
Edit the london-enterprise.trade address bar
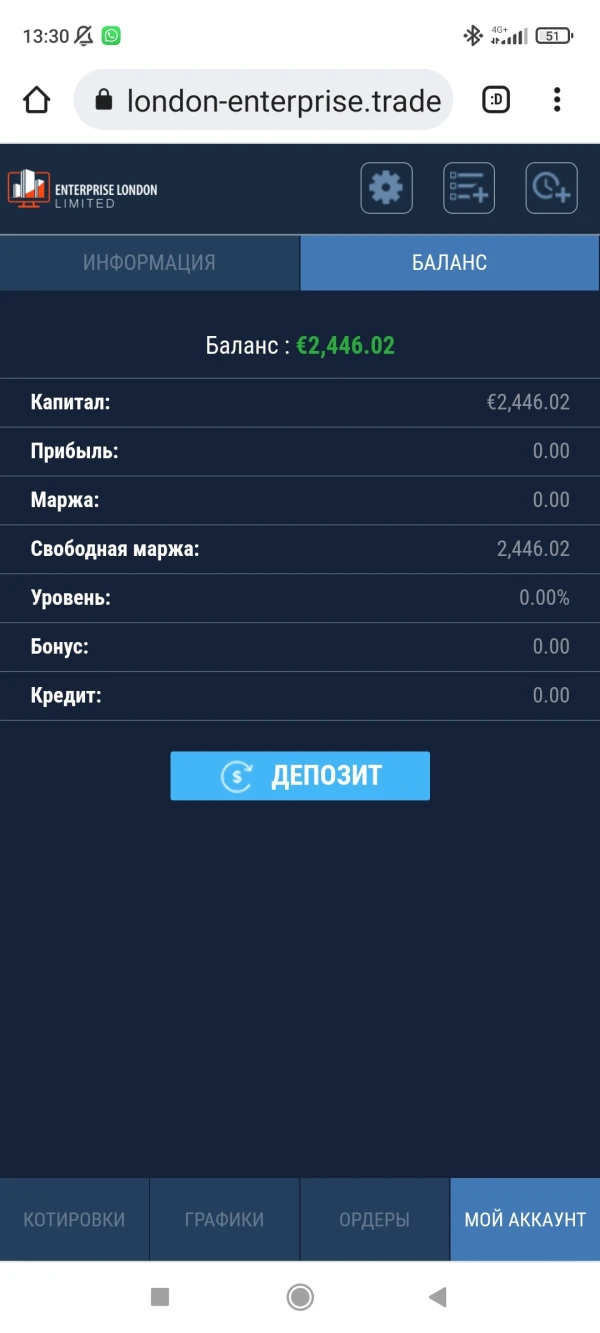[x=264, y=100]
